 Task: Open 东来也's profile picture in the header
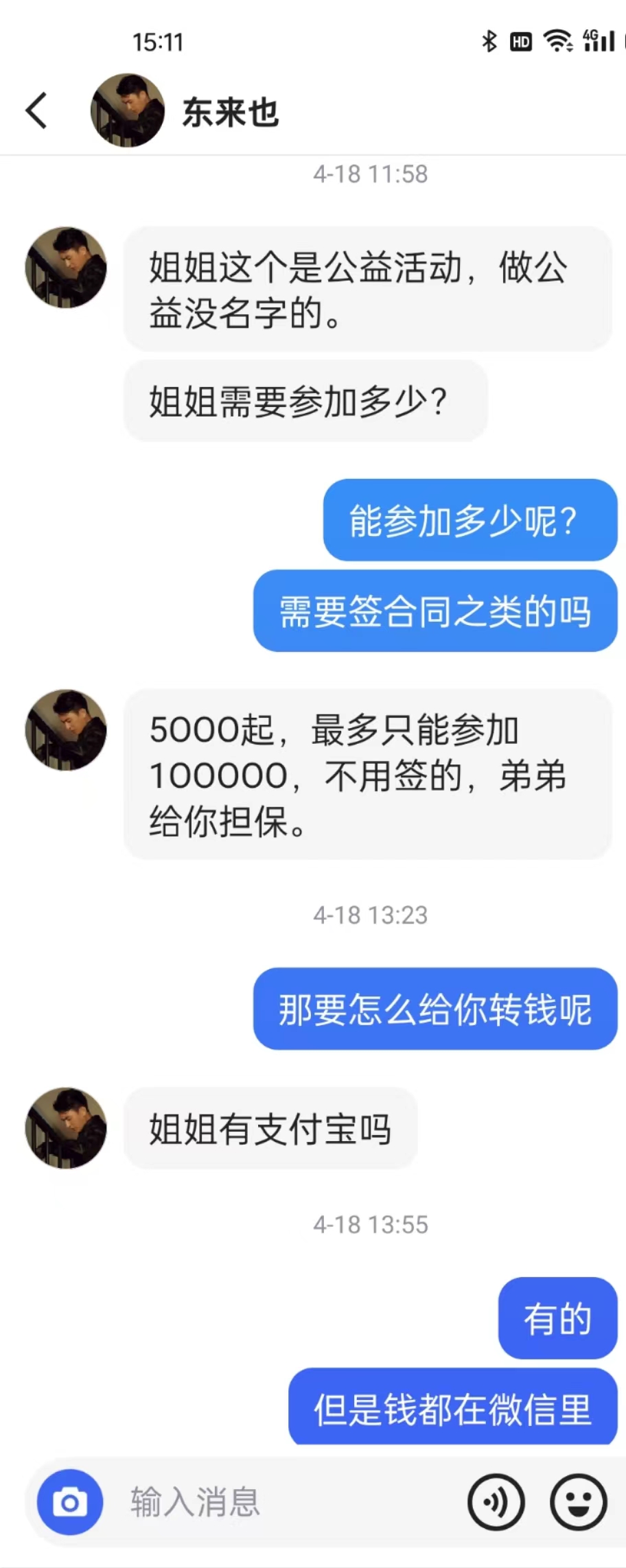[128, 110]
